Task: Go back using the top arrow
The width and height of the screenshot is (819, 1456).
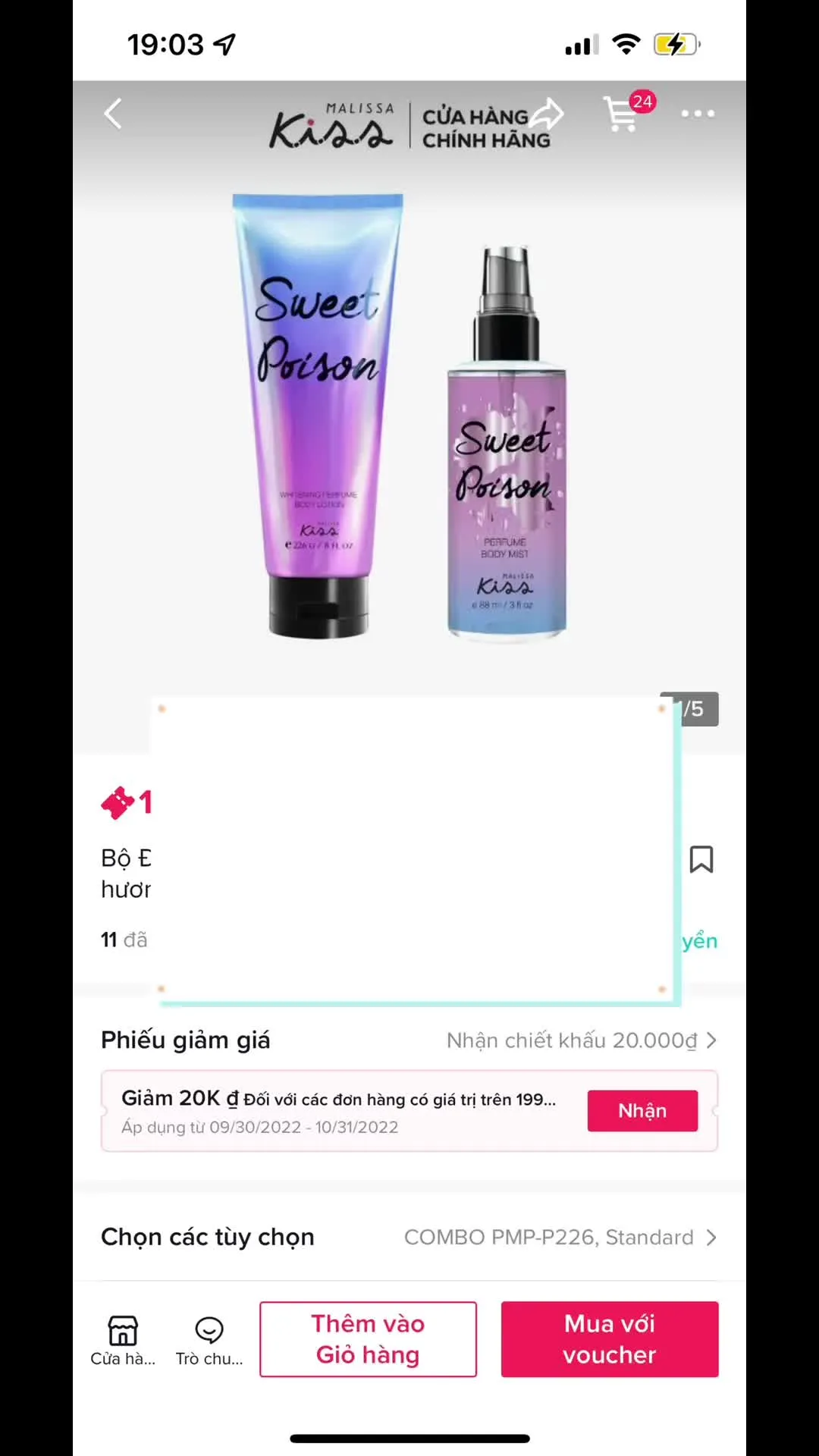Action: pos(113,115)
